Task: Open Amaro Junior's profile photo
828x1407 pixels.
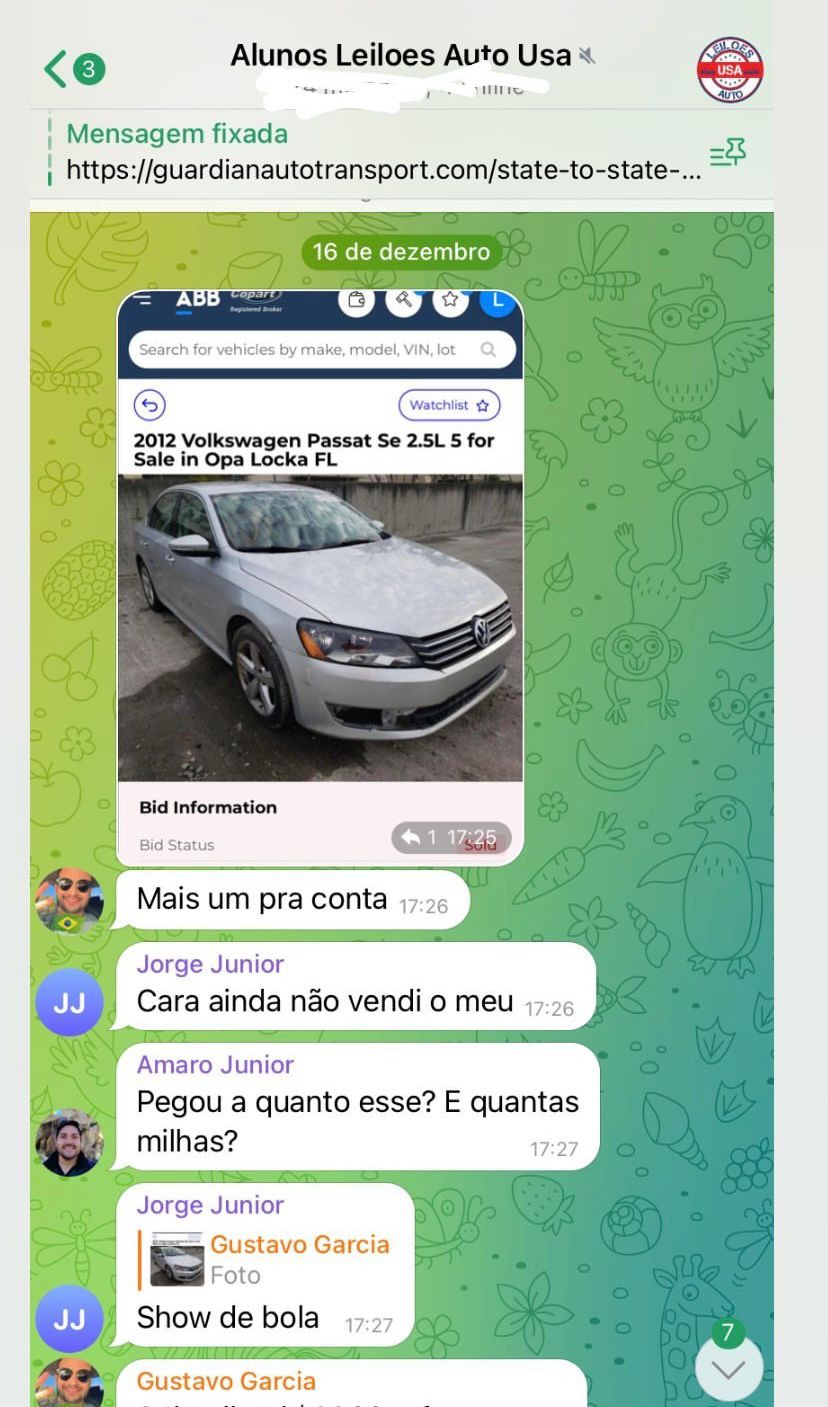Action: [69, 1142]
